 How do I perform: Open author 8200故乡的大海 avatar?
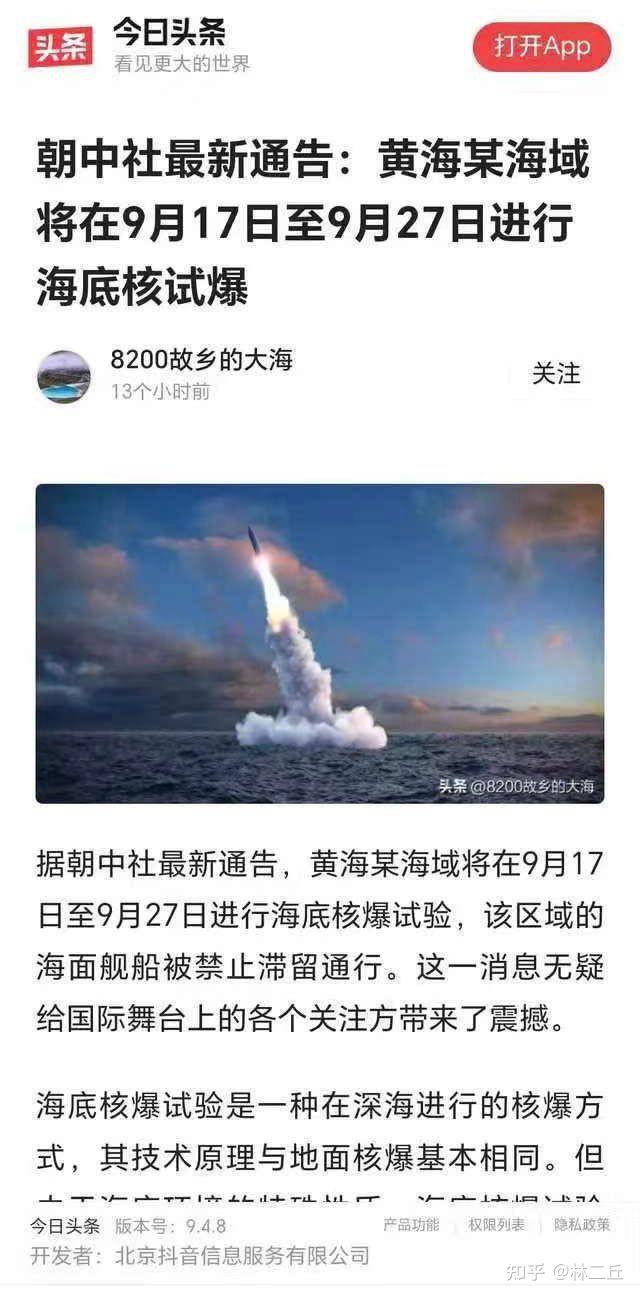(x=64, y=377)
